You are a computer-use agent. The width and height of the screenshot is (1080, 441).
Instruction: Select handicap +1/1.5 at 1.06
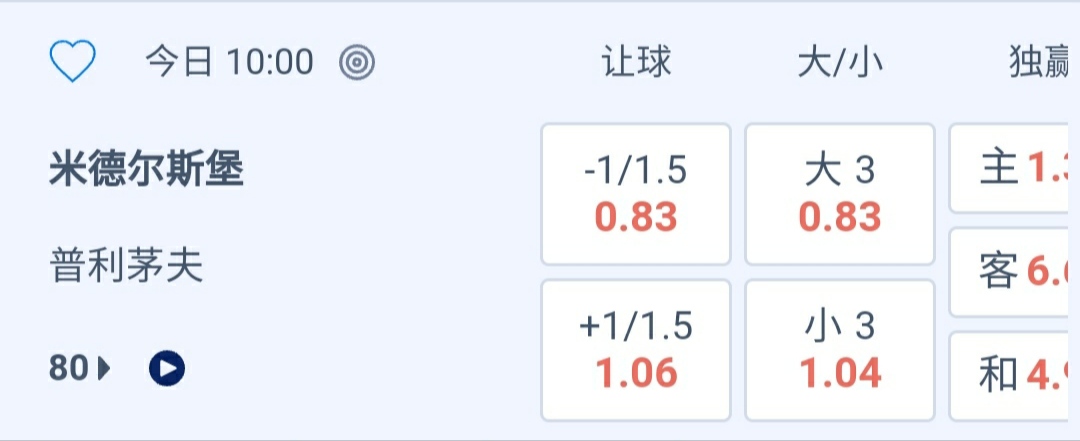[x=636, y=350]
